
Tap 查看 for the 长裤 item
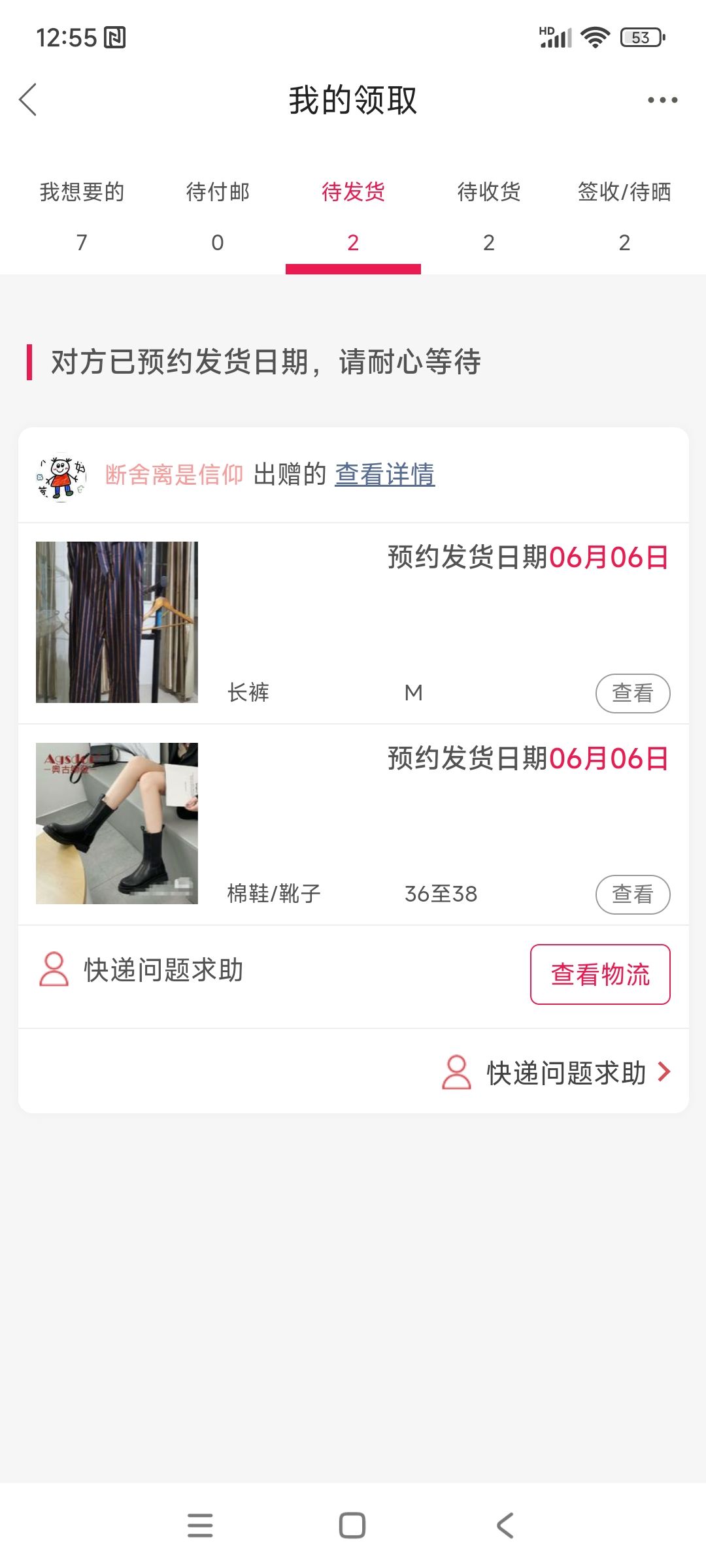click(633, 693)
